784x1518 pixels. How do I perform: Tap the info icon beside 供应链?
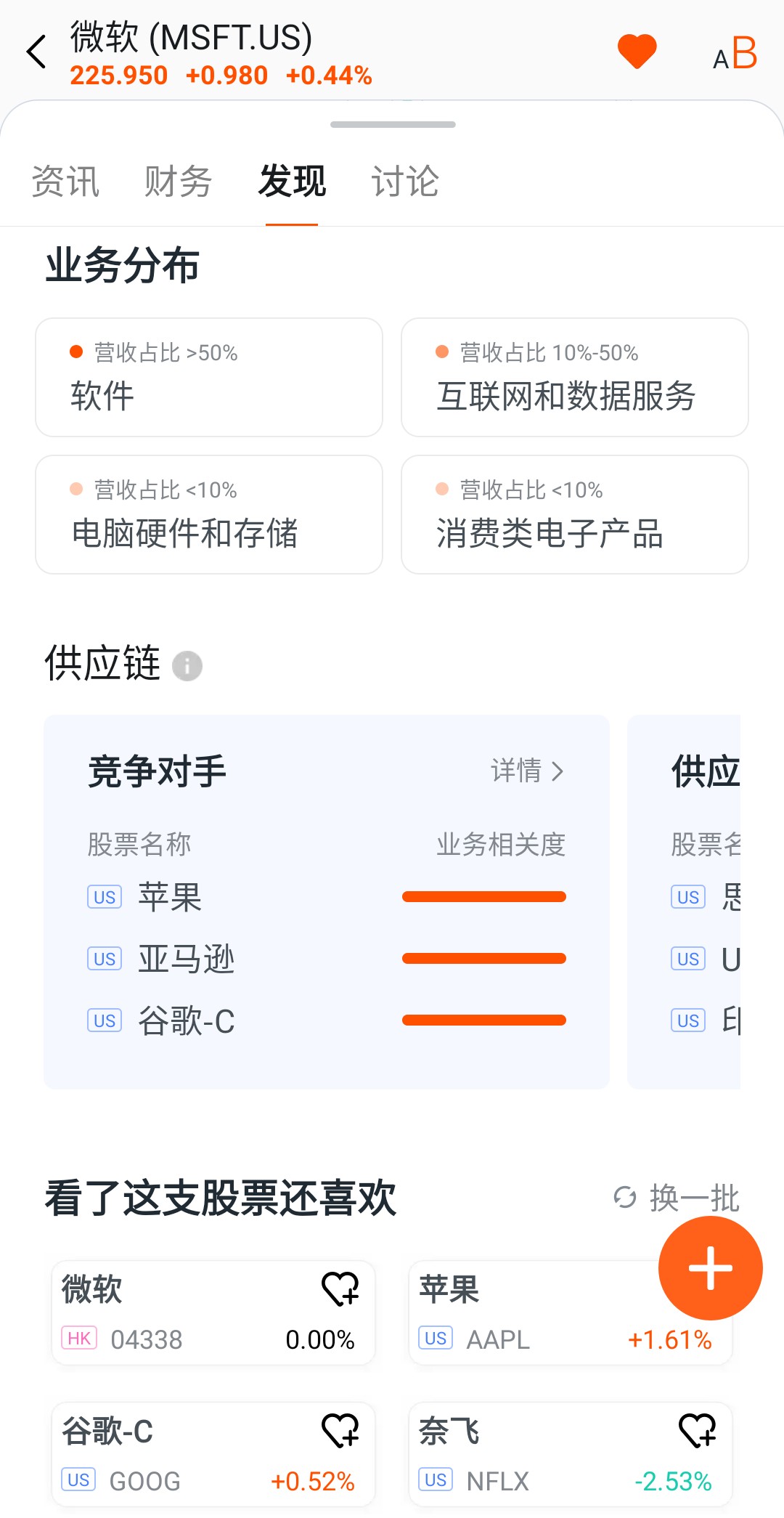(x=187, y=665)
